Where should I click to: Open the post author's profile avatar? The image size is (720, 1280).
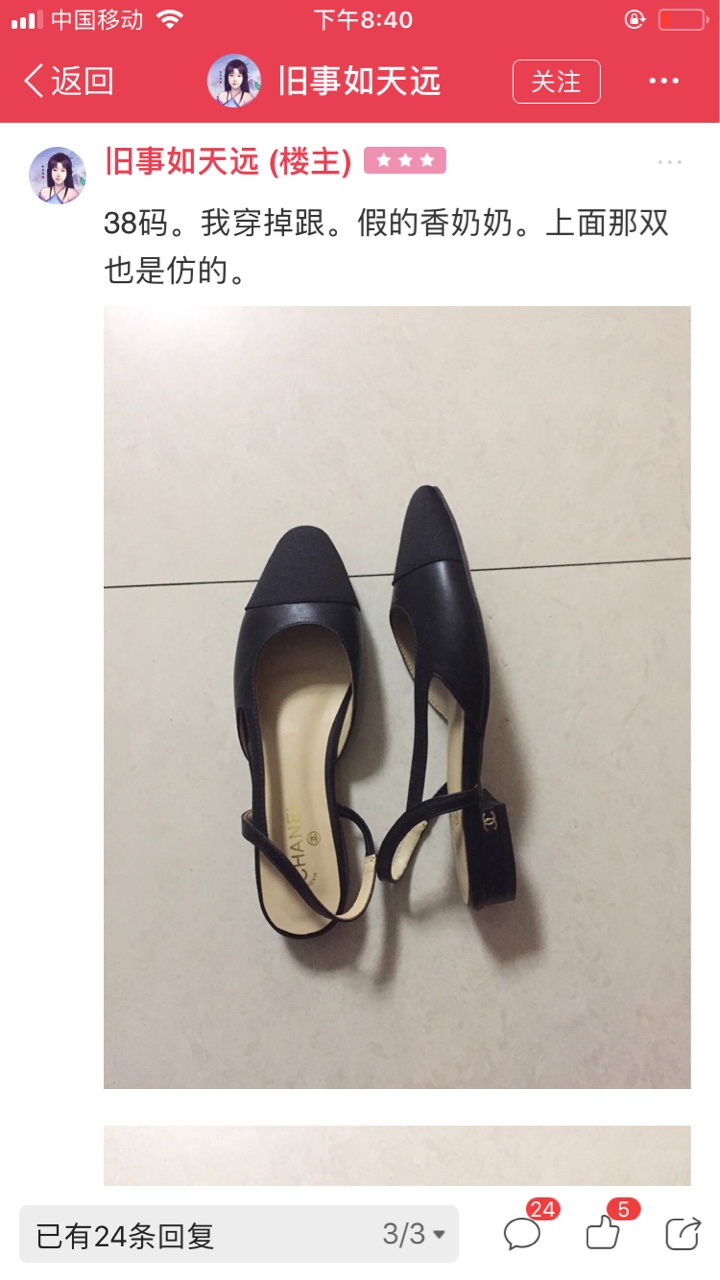[x=57, y=175]
